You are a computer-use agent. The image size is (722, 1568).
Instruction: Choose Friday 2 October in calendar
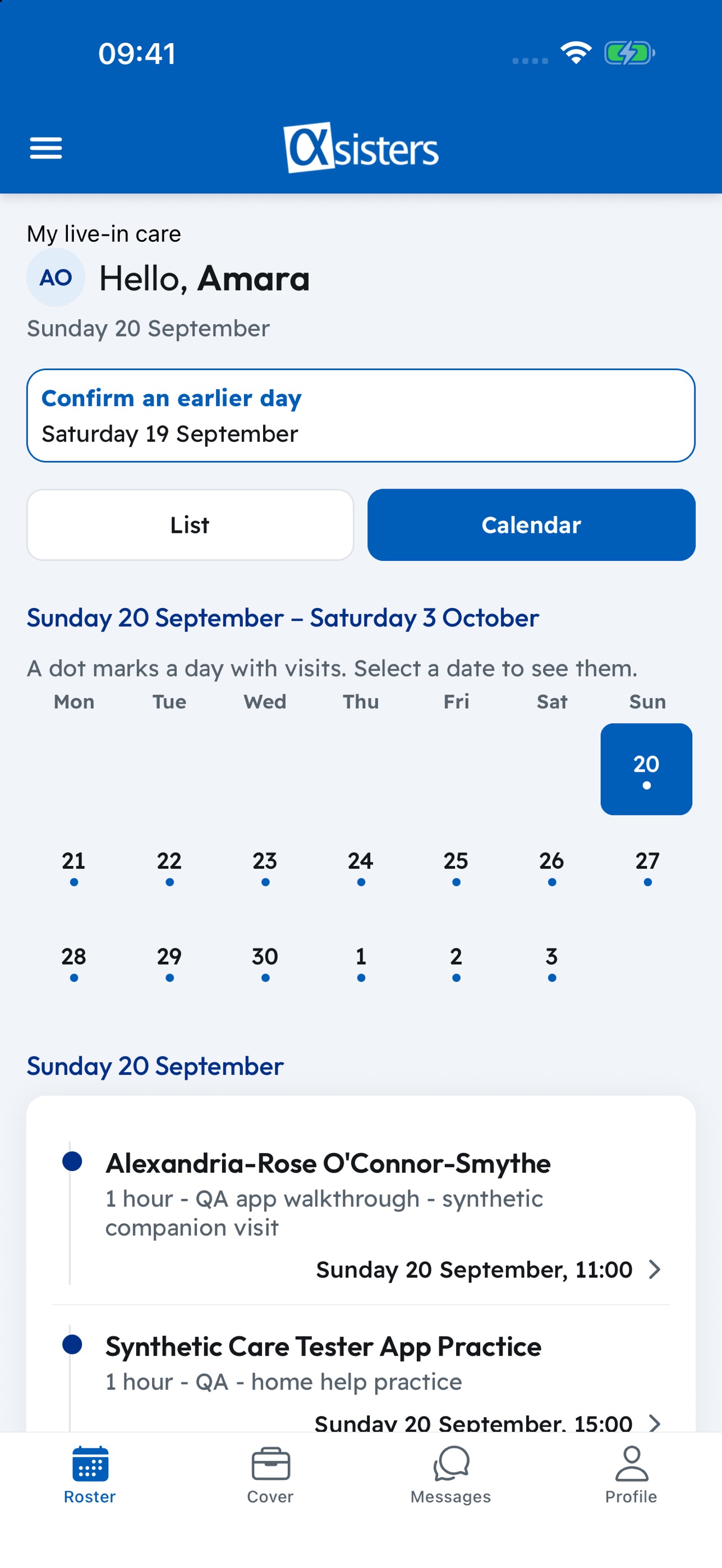[456, 961]
